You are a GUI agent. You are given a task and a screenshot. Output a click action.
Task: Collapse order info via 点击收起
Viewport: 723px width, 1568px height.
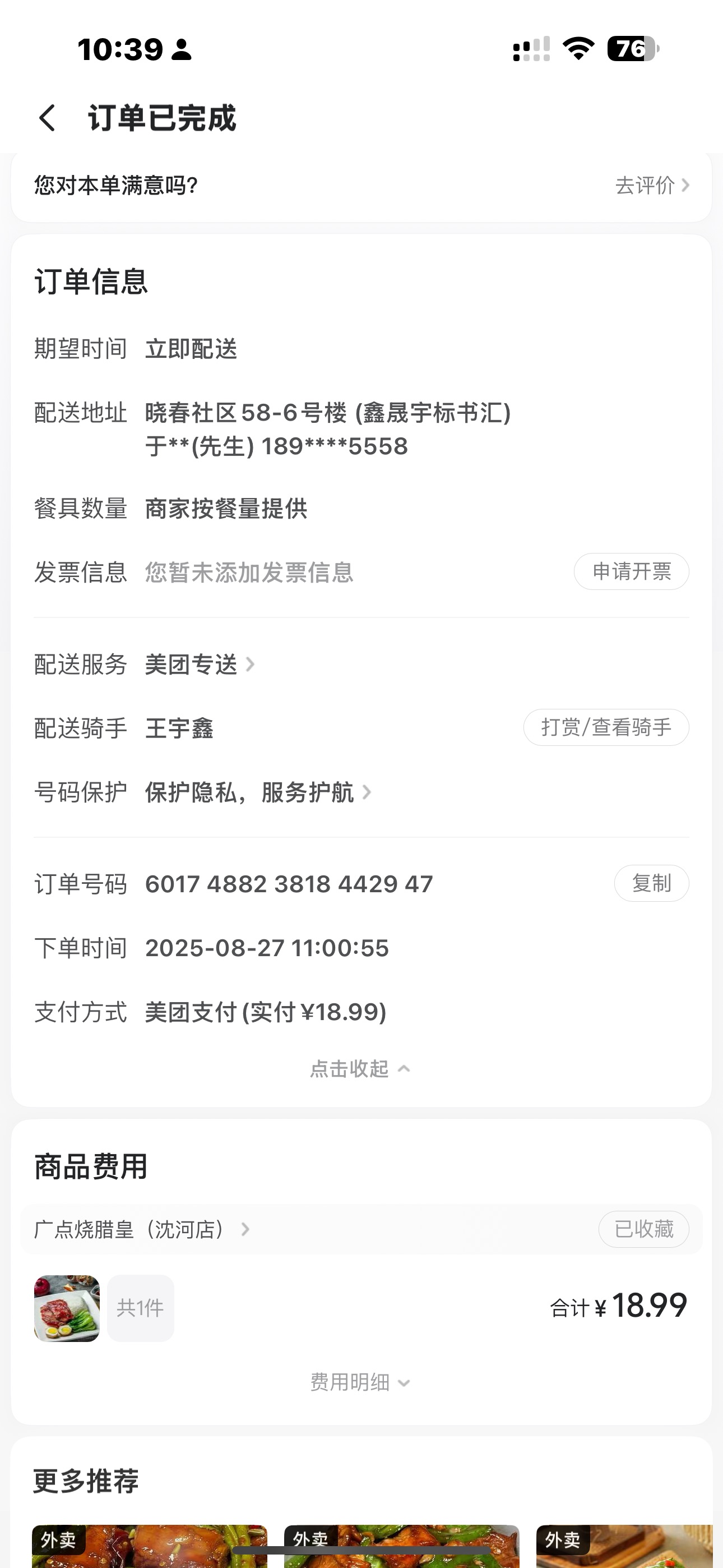[360, 1069]
